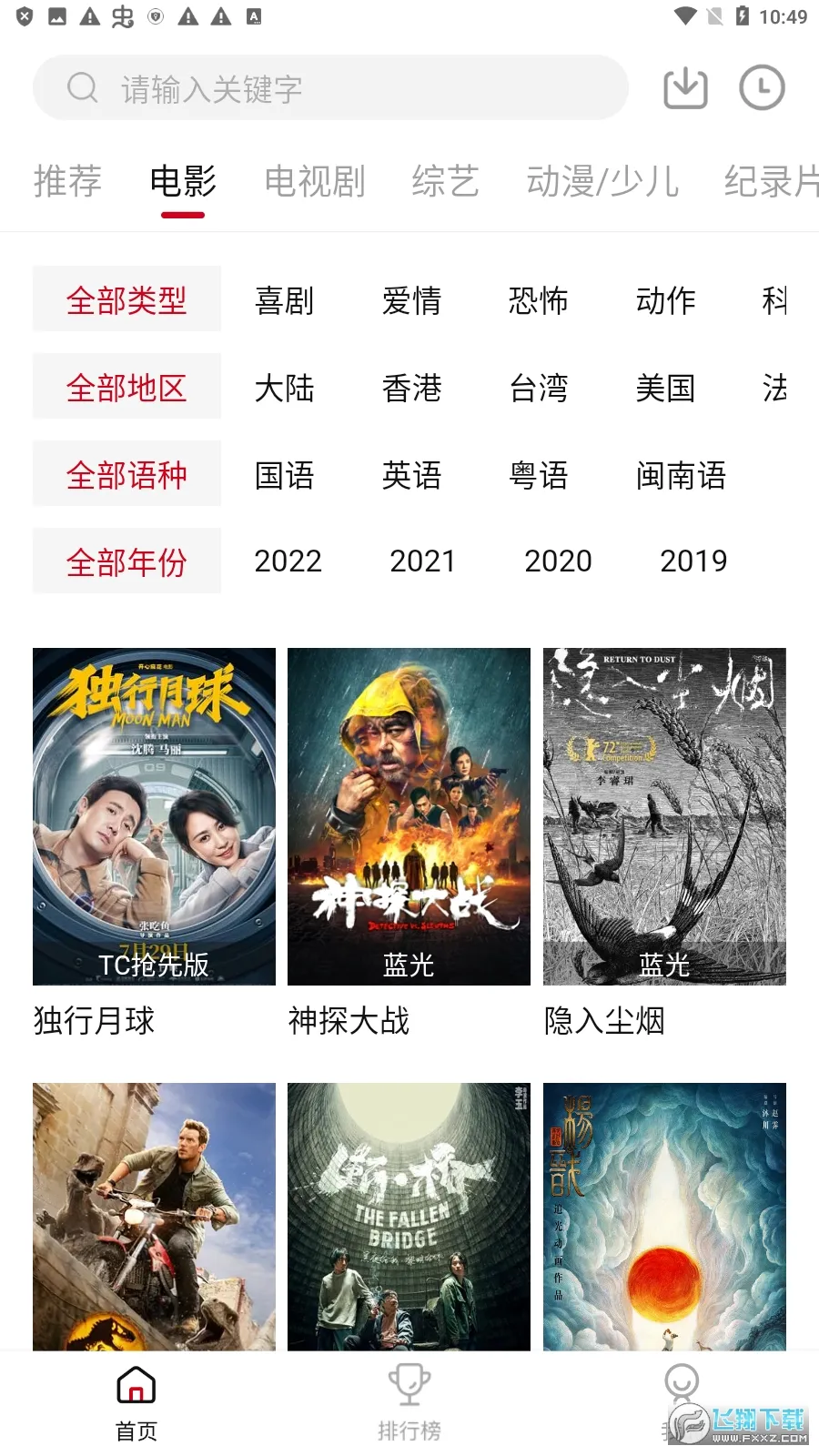Select the 全部年份 filter chip
This screenshot has width=819, height=1456.
click(x=126, y=561)
